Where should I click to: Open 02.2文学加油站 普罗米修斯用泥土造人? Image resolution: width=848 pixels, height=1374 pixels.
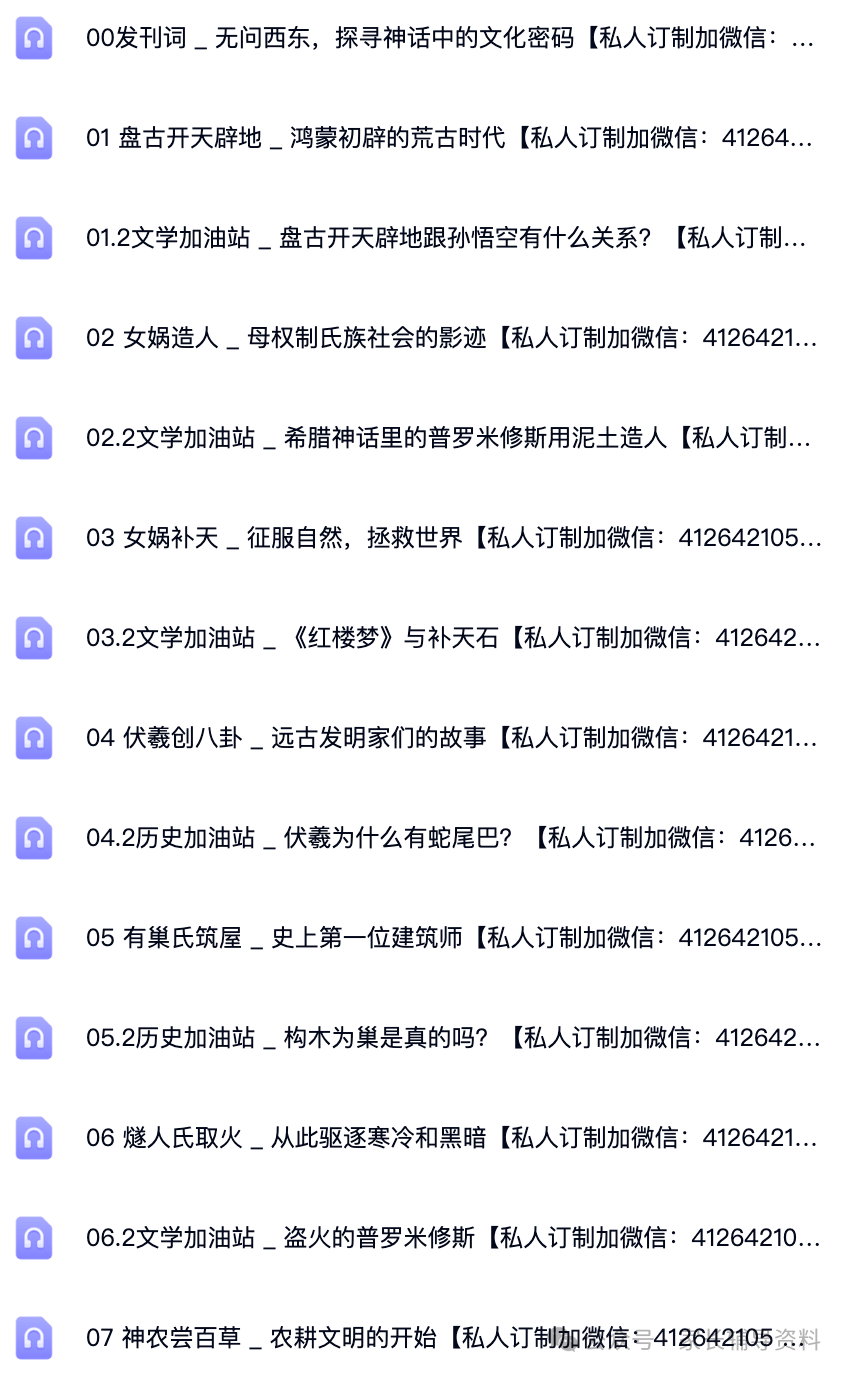[424, 438]
